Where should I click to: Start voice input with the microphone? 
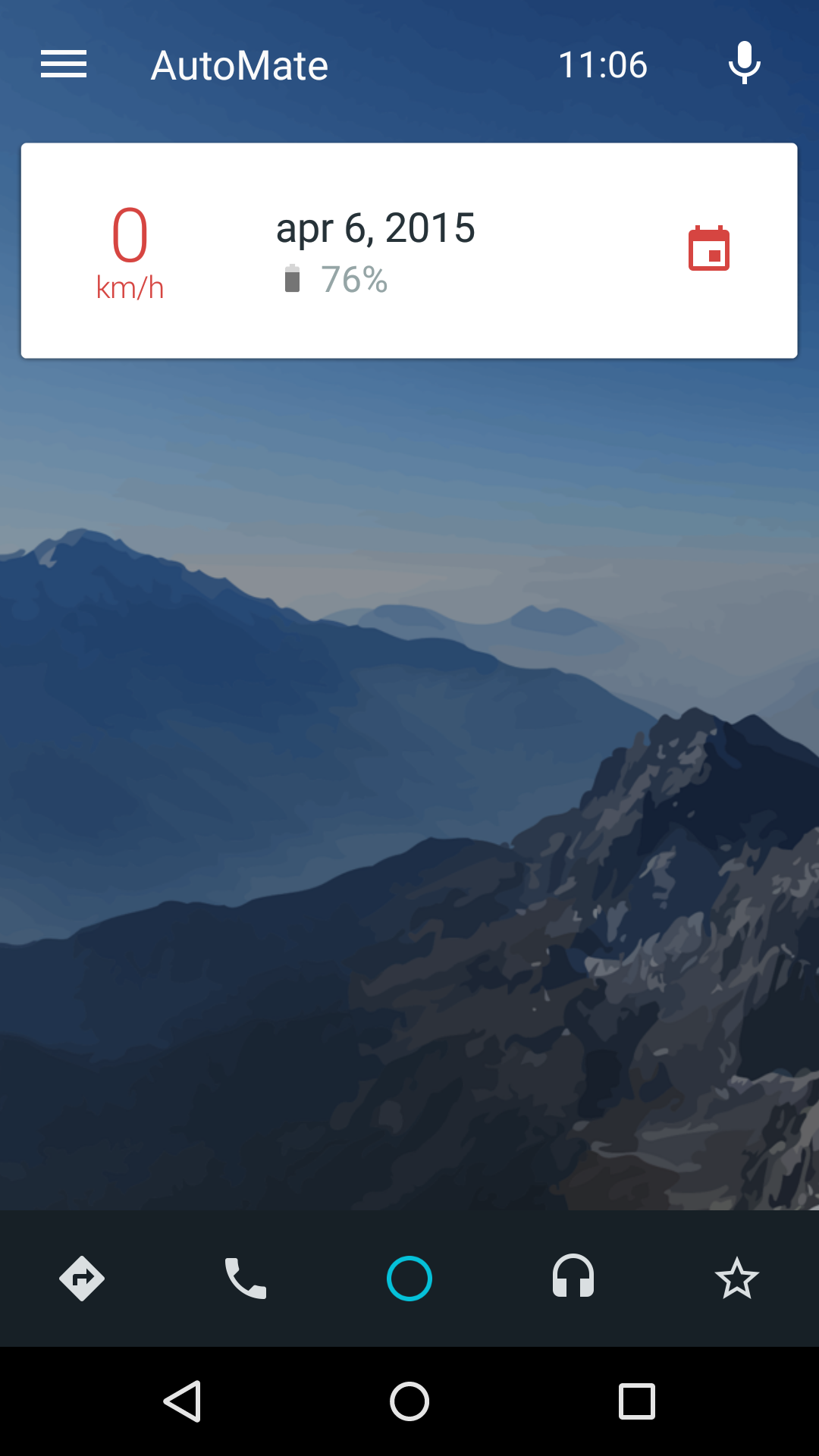tap(745, 64)
